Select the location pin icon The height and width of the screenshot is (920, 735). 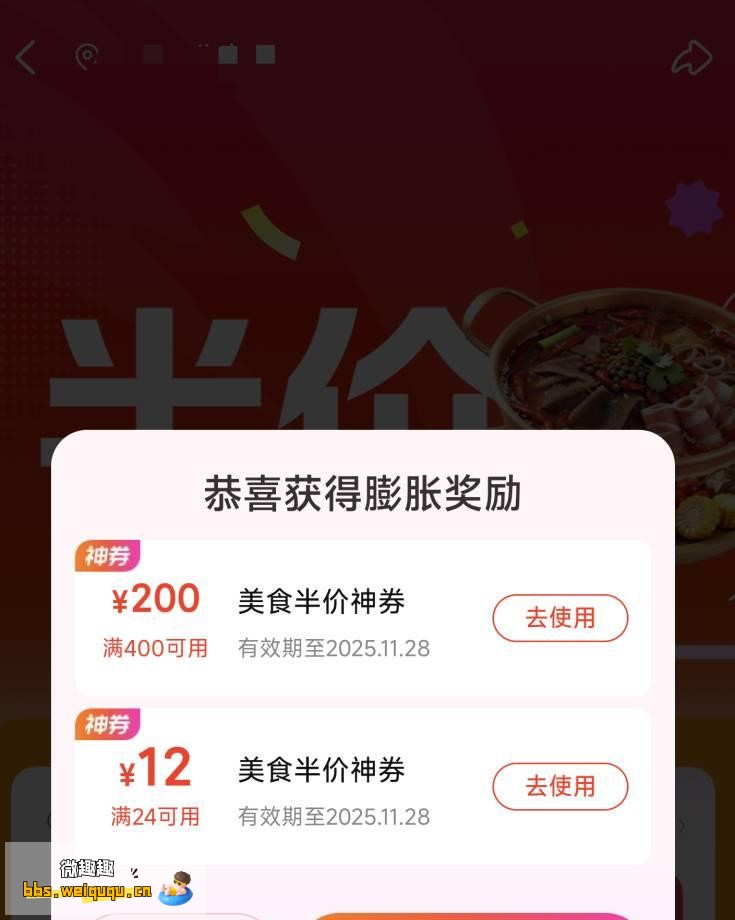pyautogui.click(x=87, y=57)
